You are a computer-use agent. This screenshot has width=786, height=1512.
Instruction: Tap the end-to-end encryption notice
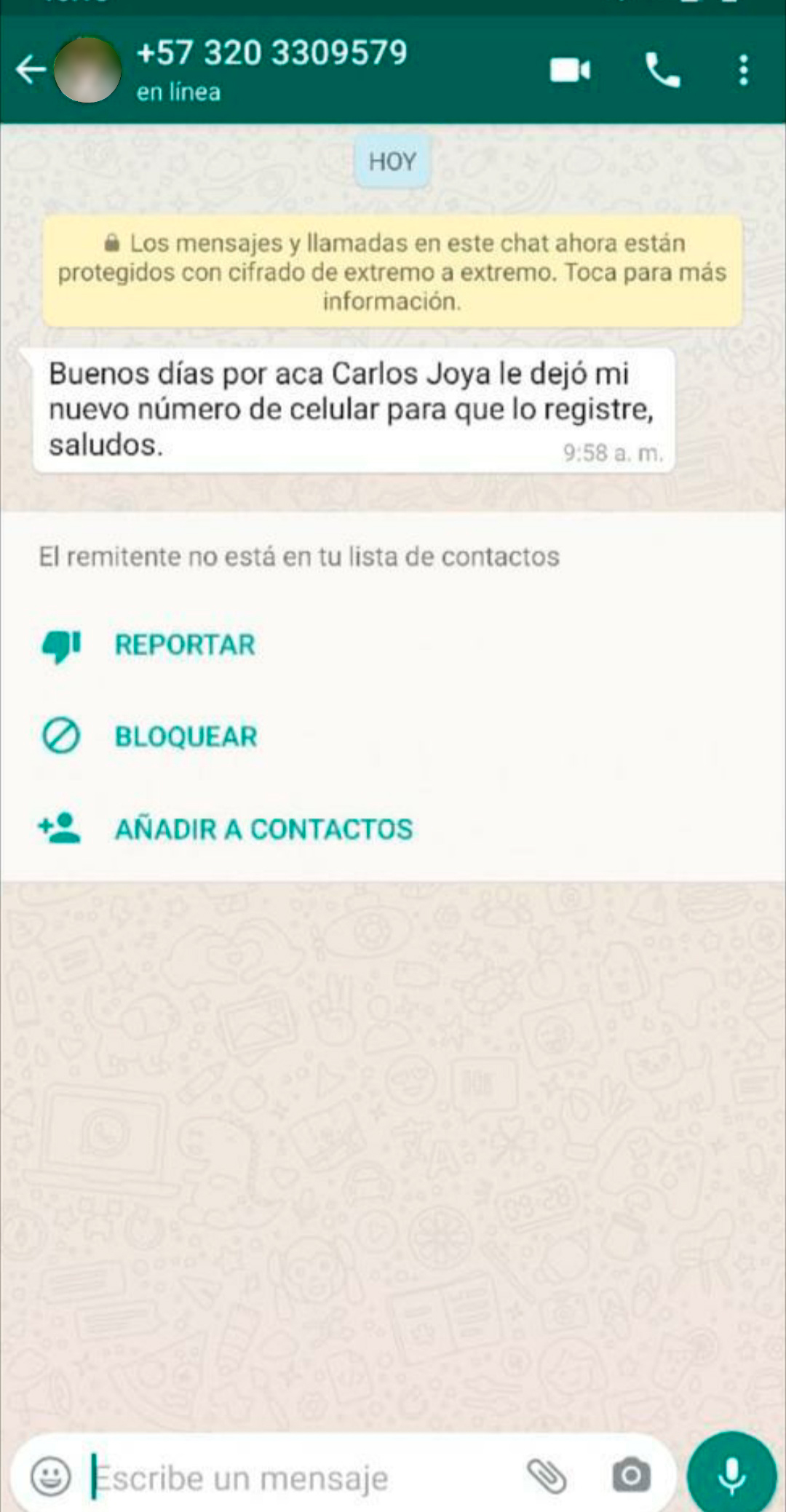coord(392,271)
